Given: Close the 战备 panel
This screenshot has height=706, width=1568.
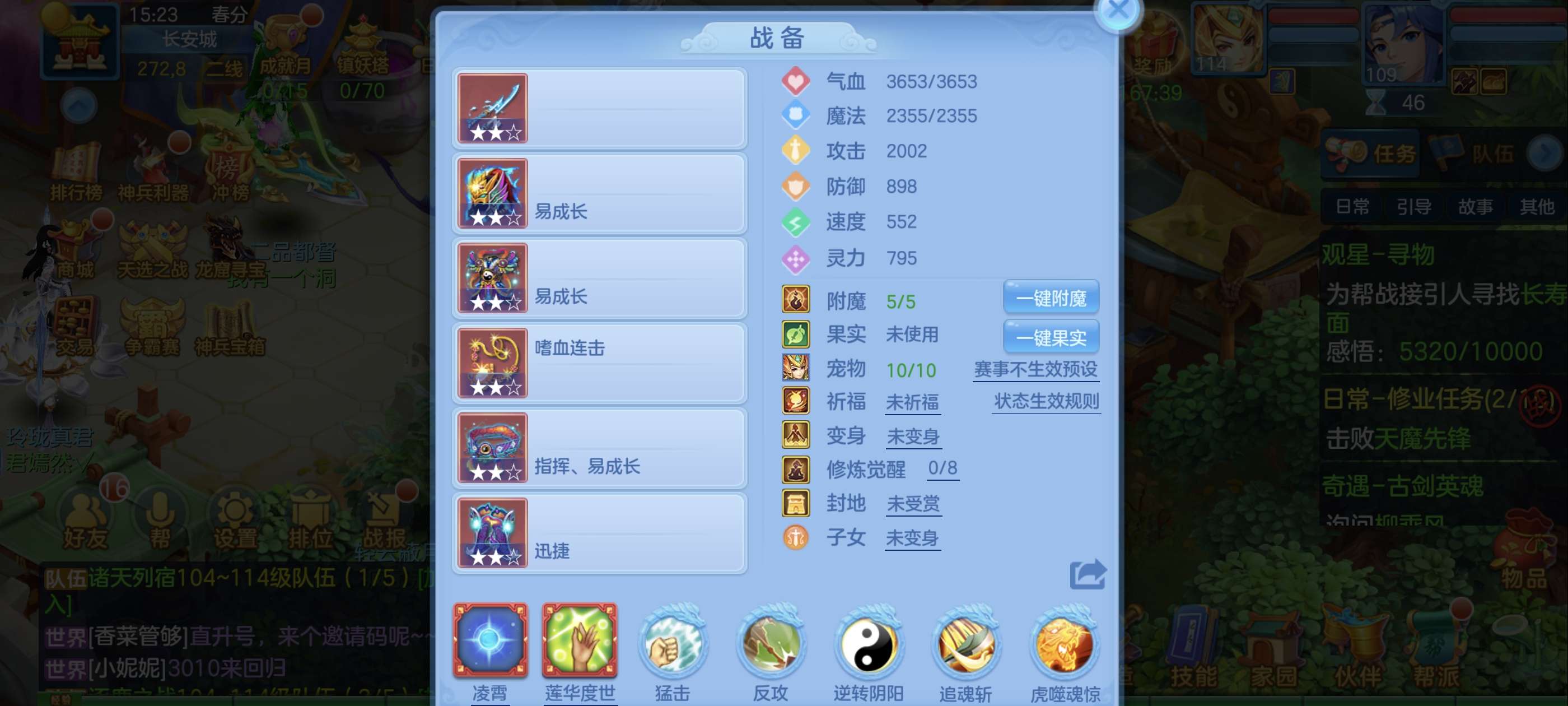Looking at the screenshot, I should tap(1118, 11).
